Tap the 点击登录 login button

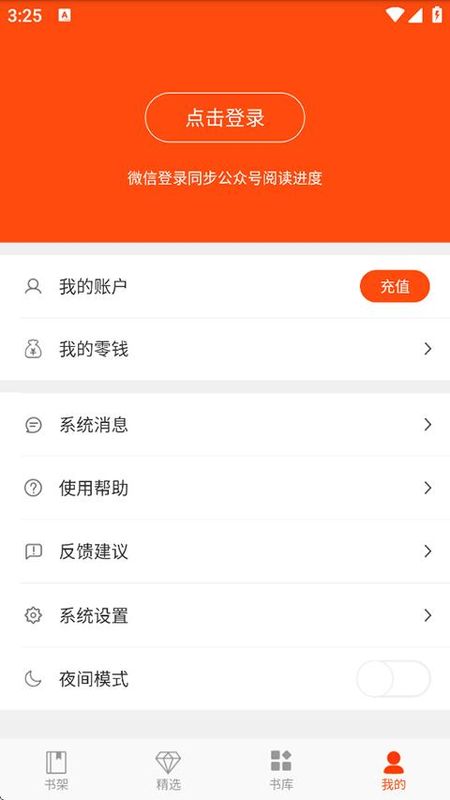click(x=225, y=117)
